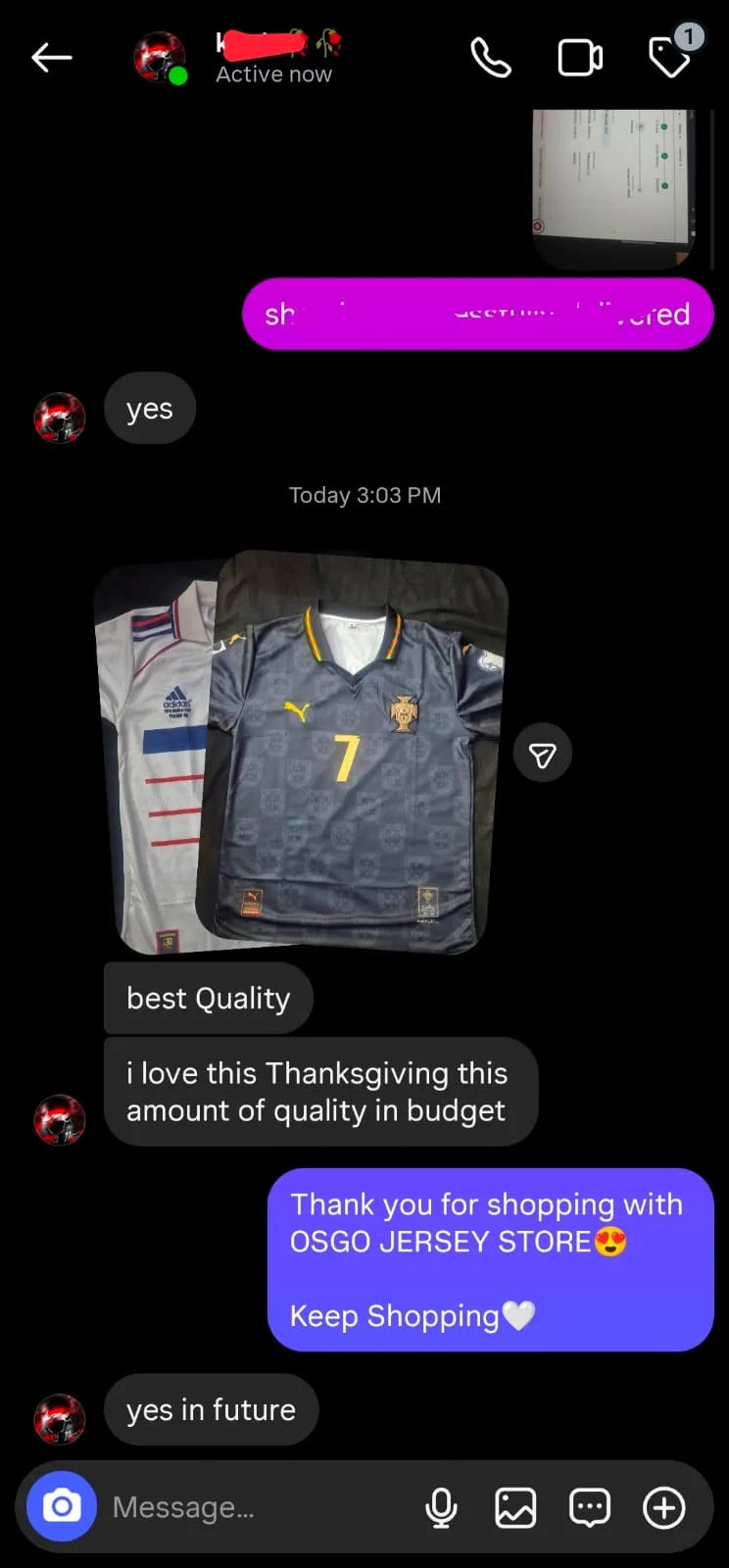729x1568 pixels.
Task: Open more options with plus icon
Action: pos(663,1507)
